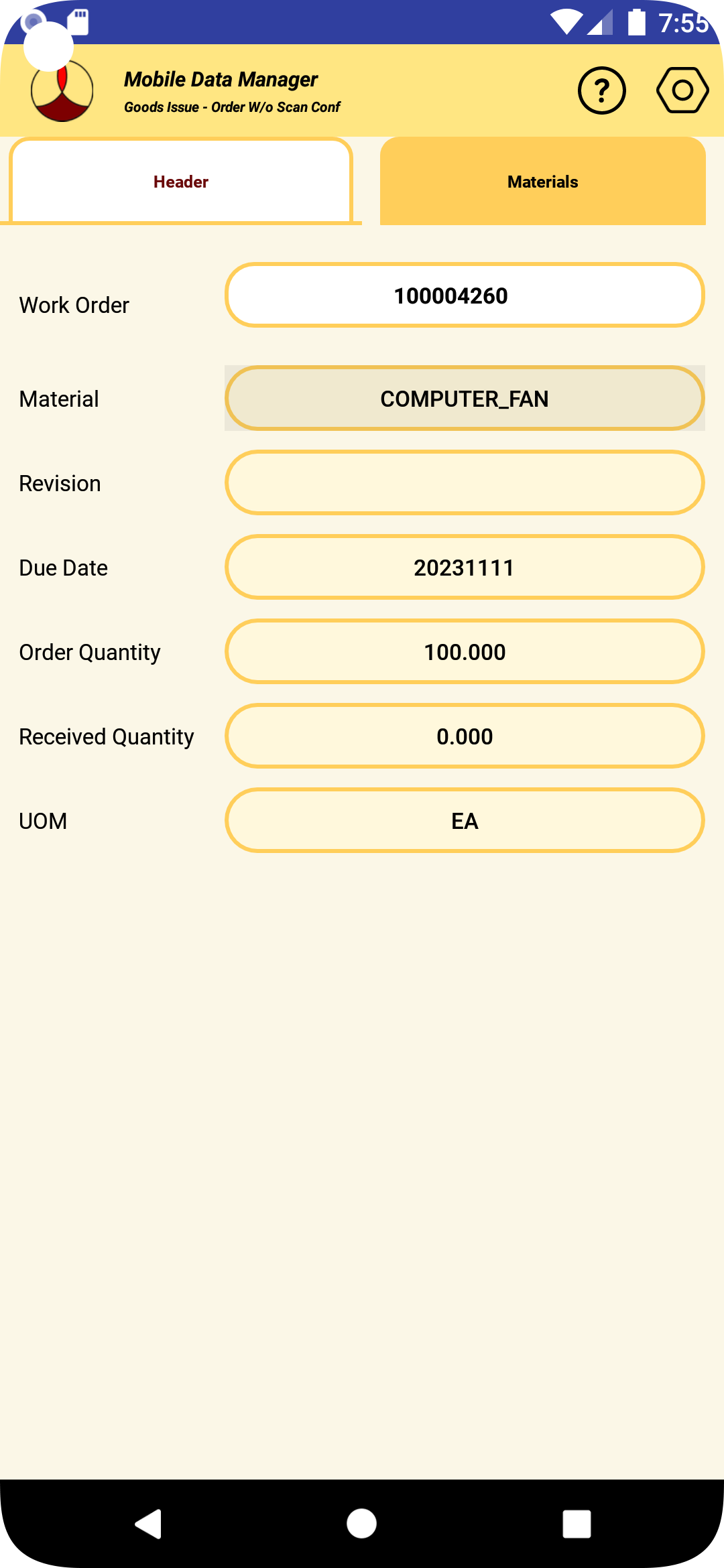The image size is (724, 1568).
Task: Tap the empty Revision field
Action: point(464,483)
